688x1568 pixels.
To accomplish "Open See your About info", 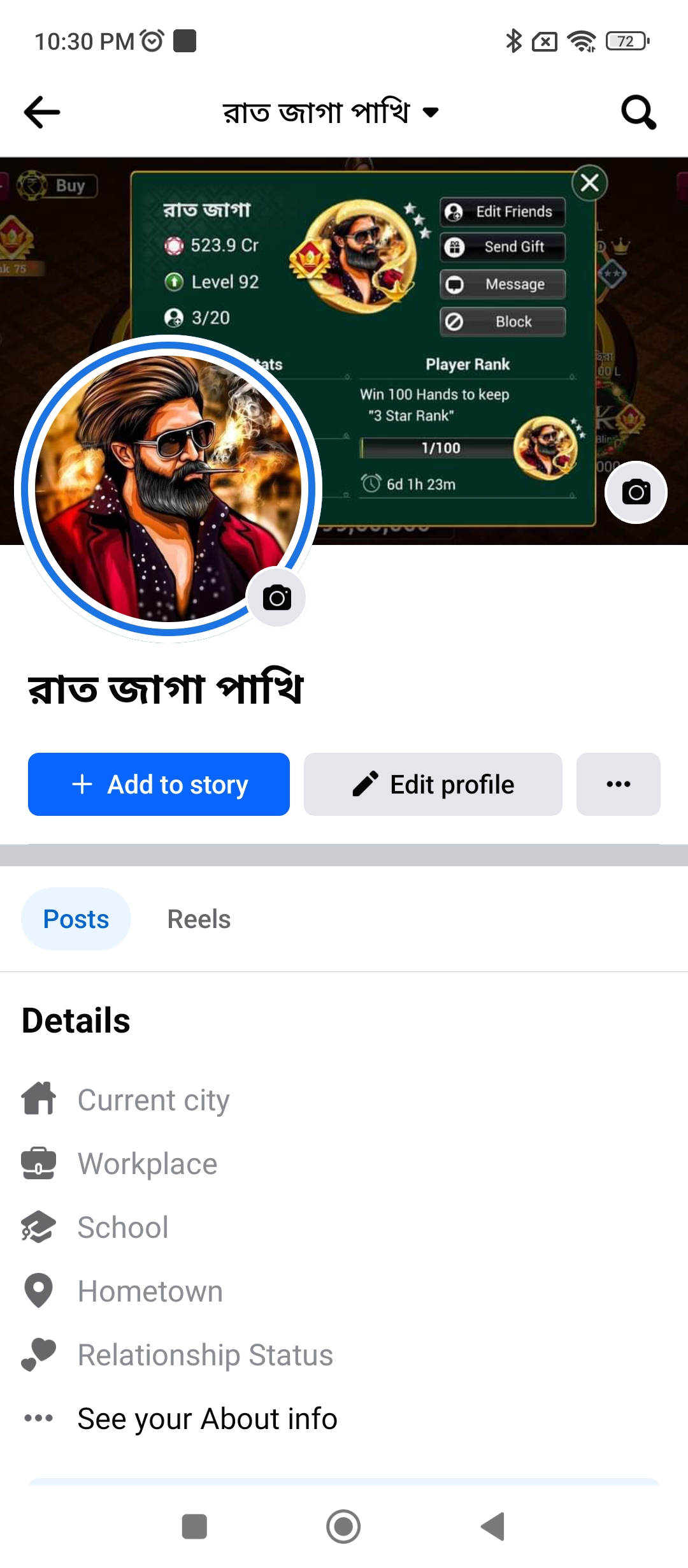I will coord(207,1419).
